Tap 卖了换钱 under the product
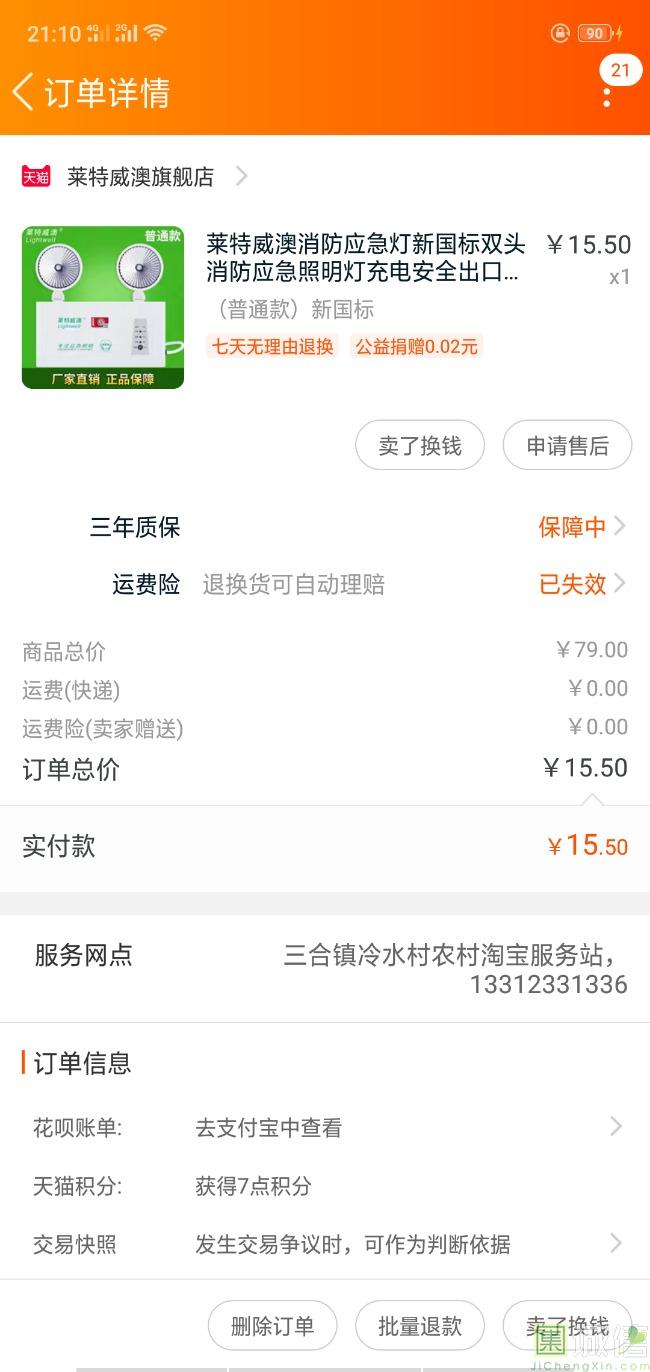Screen dimensions: 650x1372 pos(420,446)
